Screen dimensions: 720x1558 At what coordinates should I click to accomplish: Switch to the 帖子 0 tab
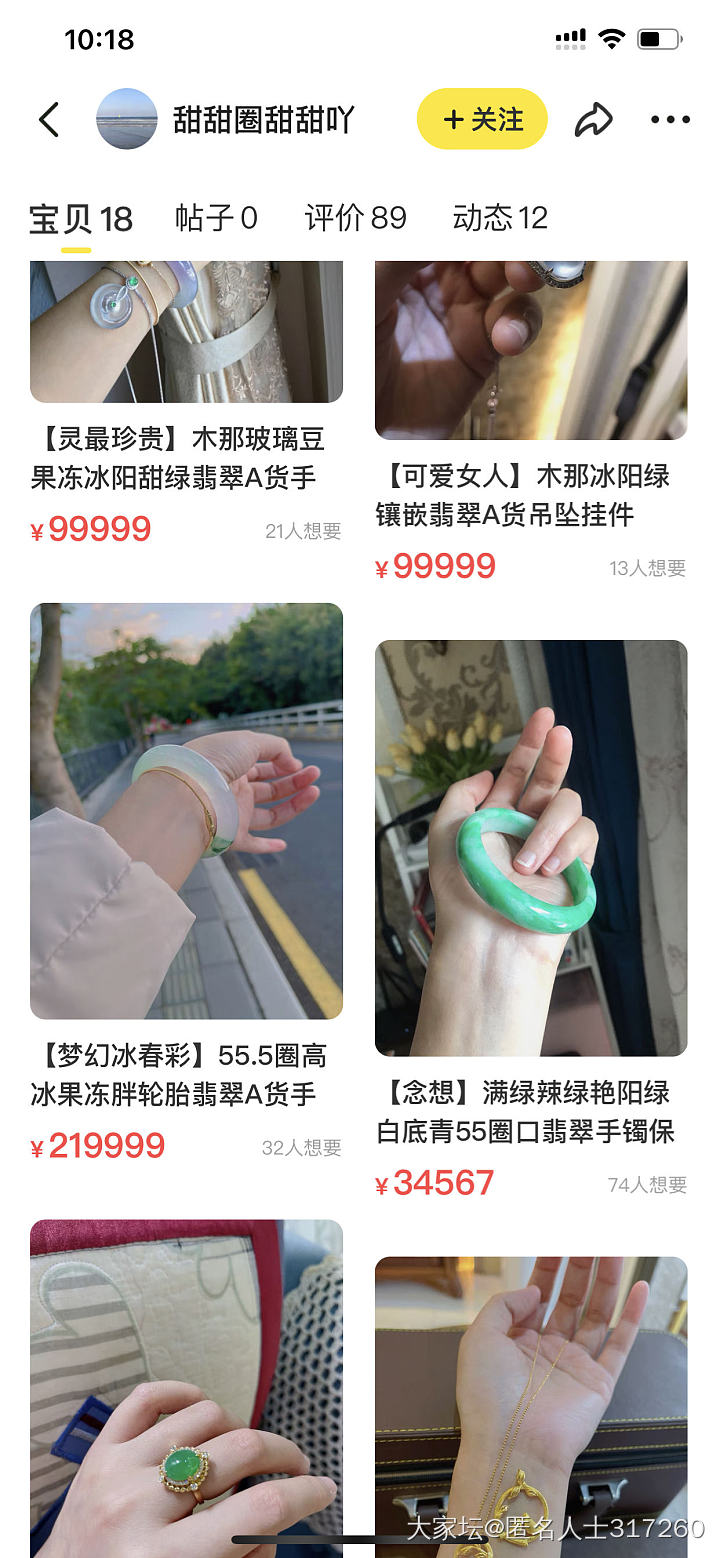pyautogui.click(x=216, y=218)
